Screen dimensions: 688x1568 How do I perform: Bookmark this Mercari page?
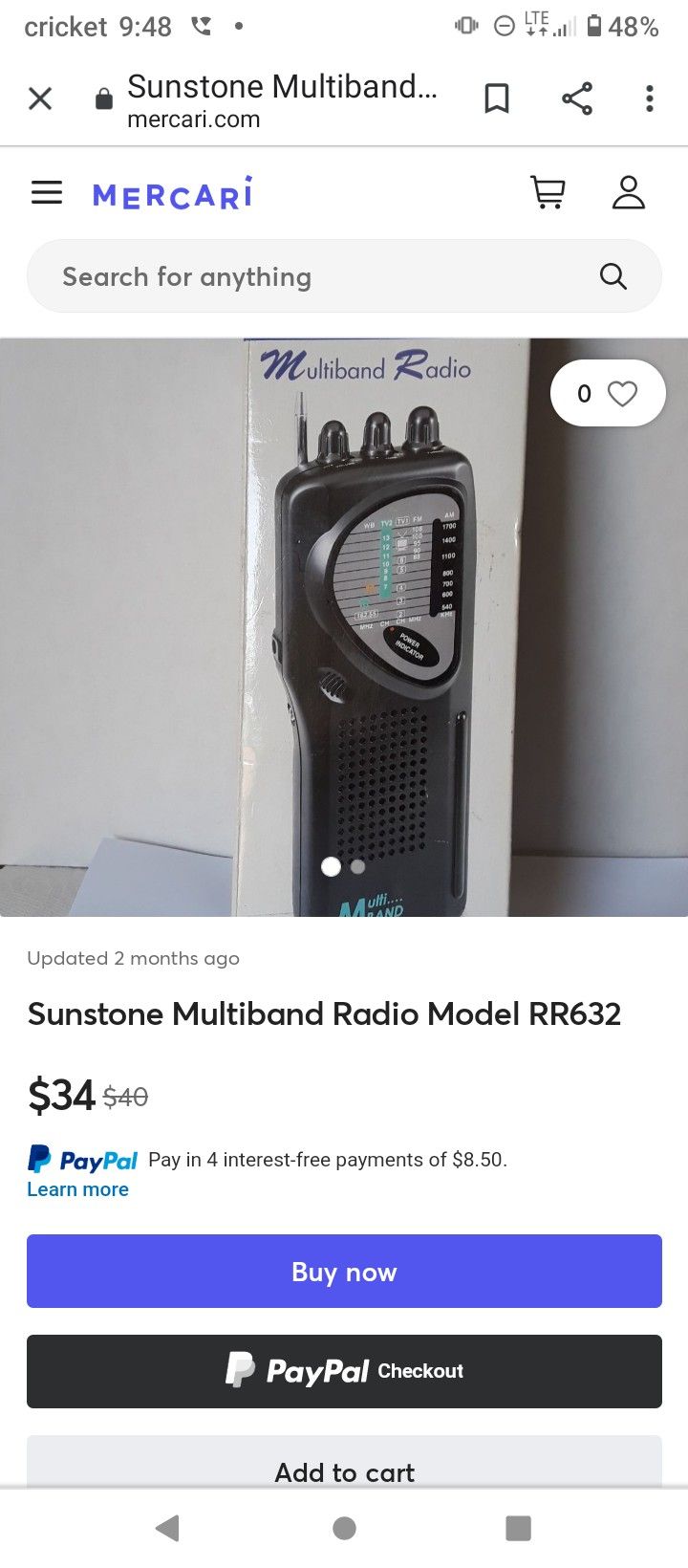[x=497, y=98]
